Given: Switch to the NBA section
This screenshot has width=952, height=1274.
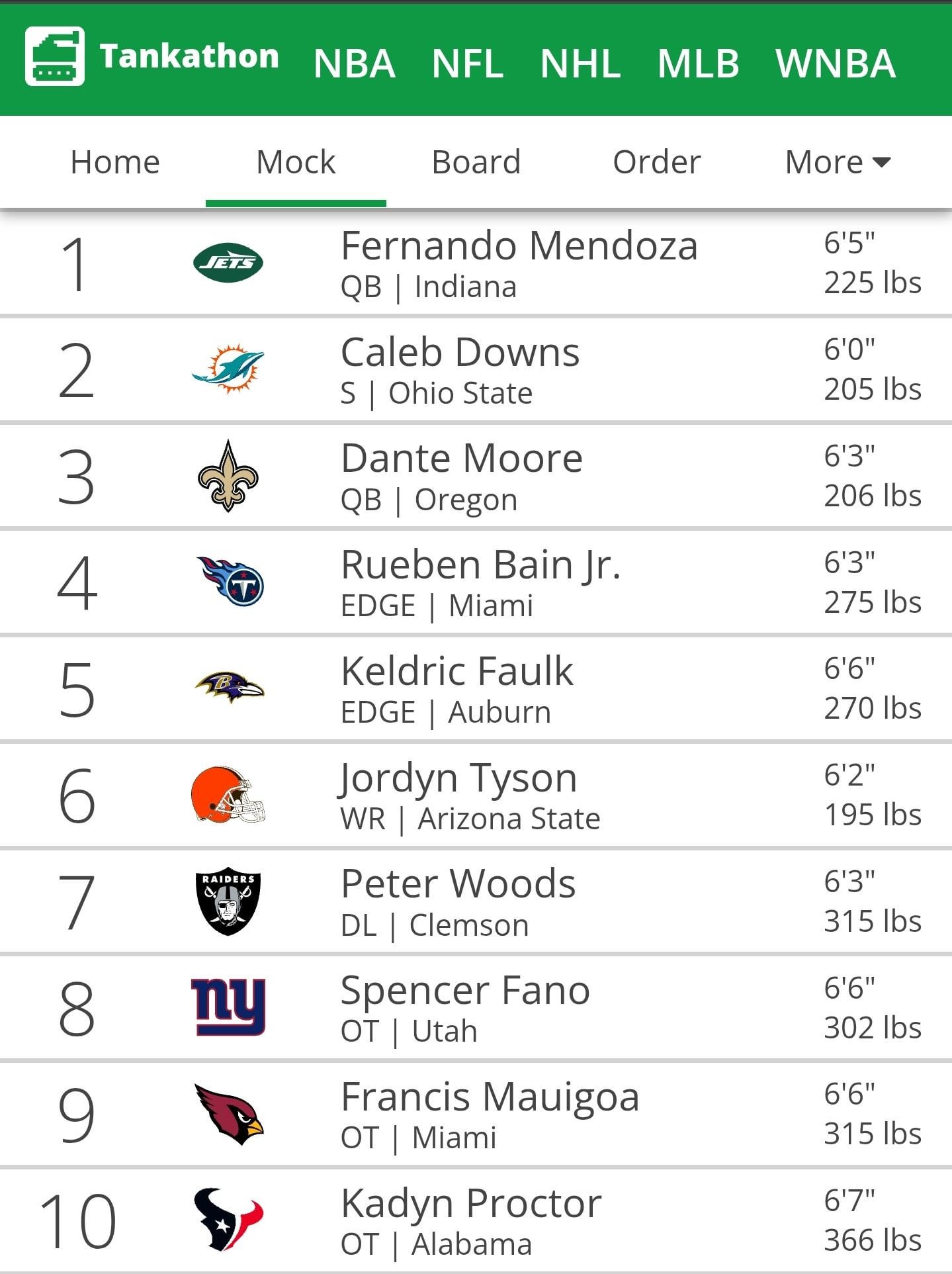Looking at the screenshot, I should pyautogui.click(x=354, y=64).
